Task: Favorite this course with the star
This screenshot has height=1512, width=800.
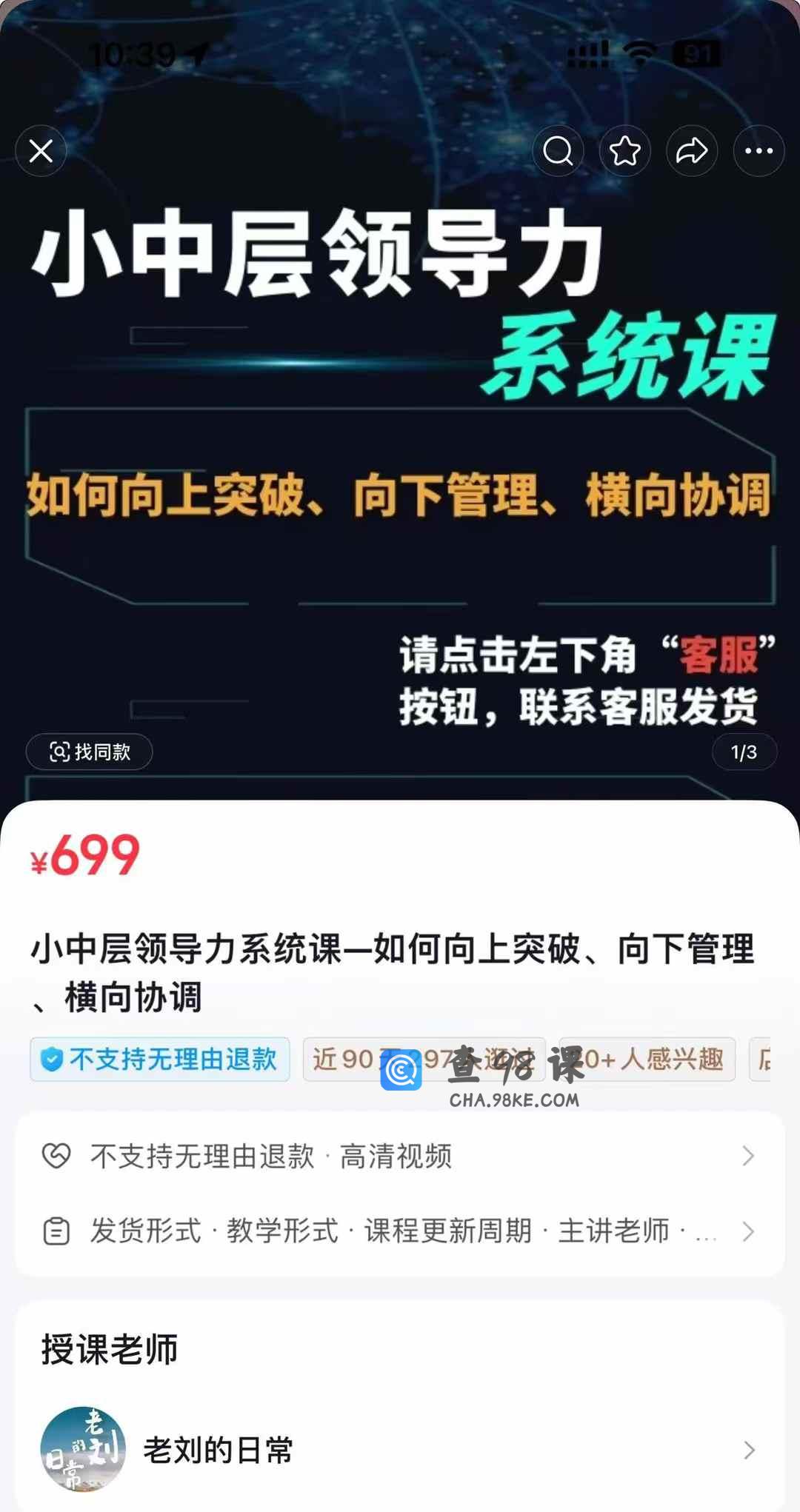Action: click(x=624, y=151)
